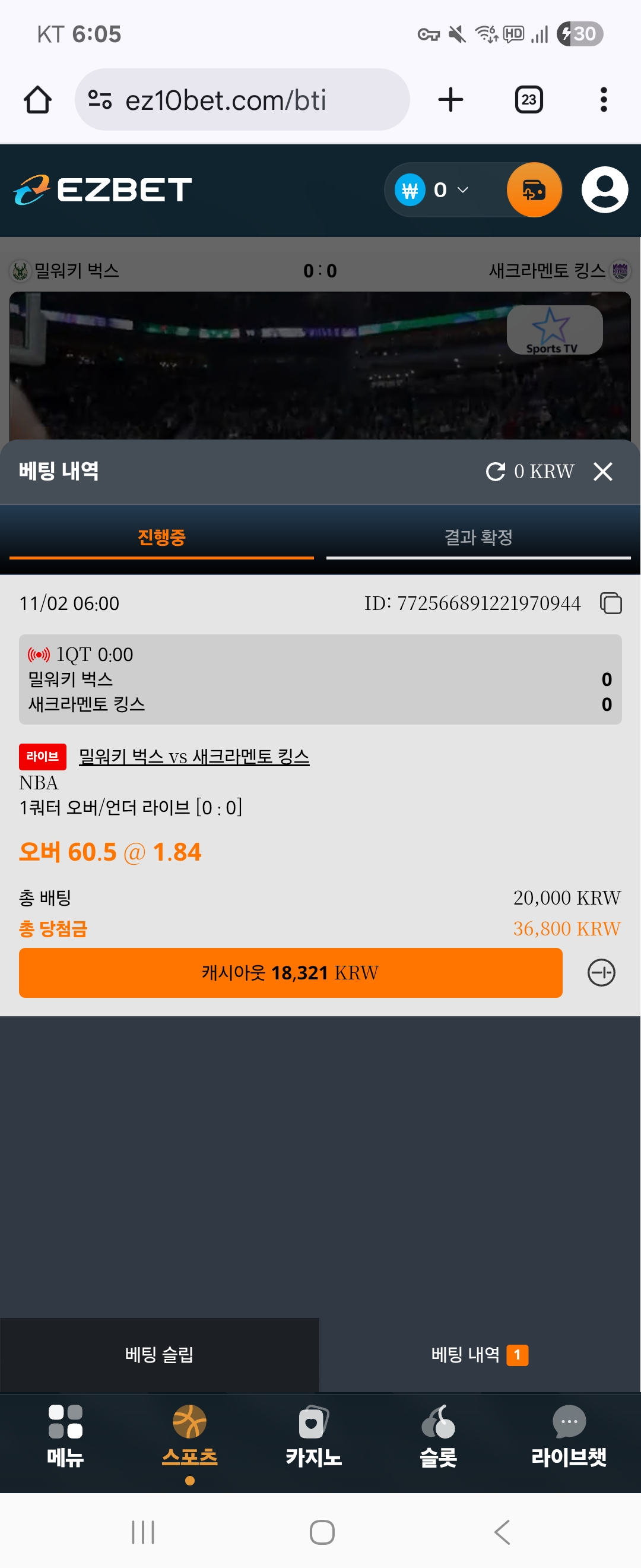Viewport: 641px width, 1568px height.
Task: Open 메뉴 in bottom navigation
Action: [x=65, y=1436]
